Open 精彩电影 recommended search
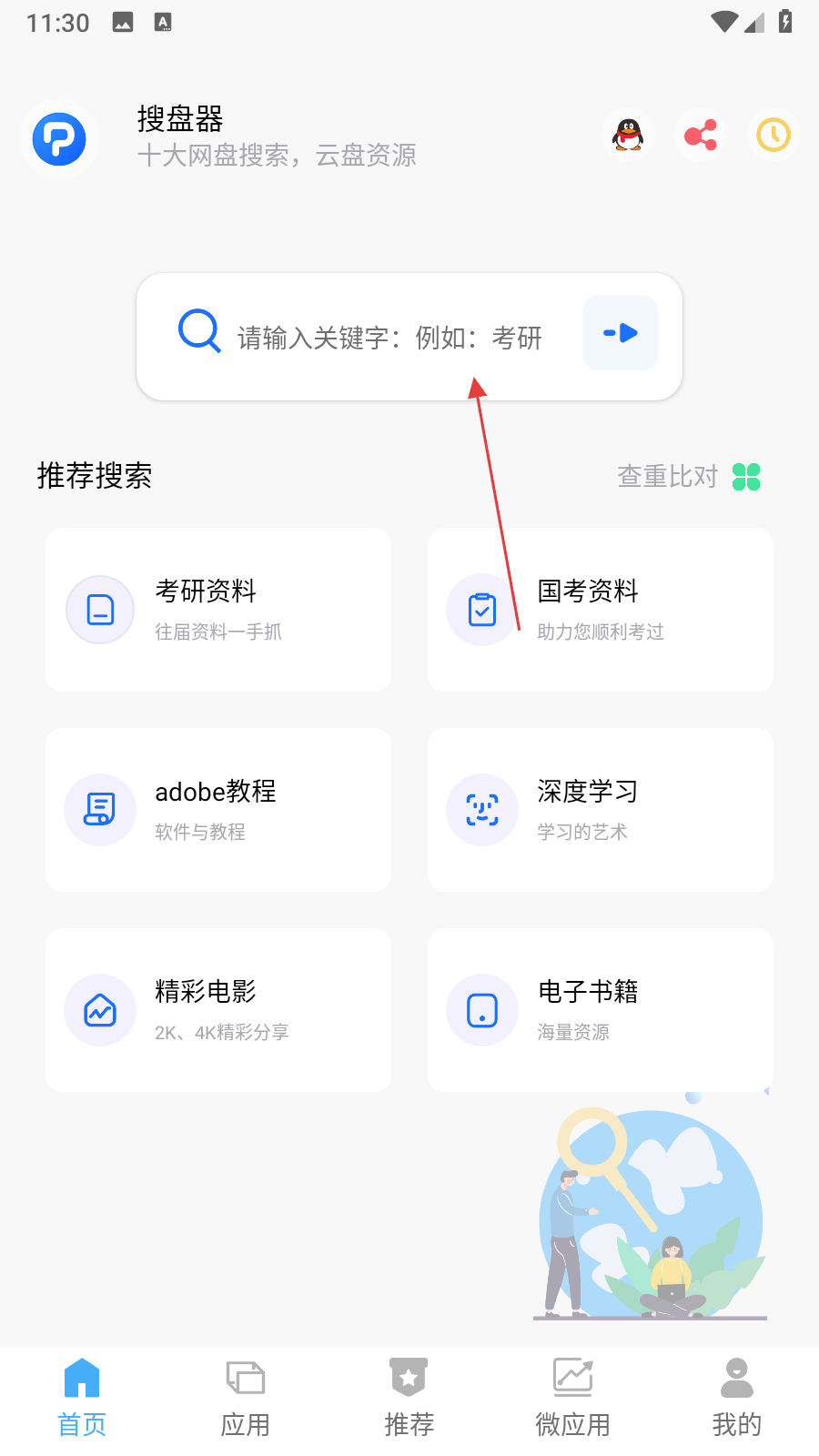 point(218,1010)
